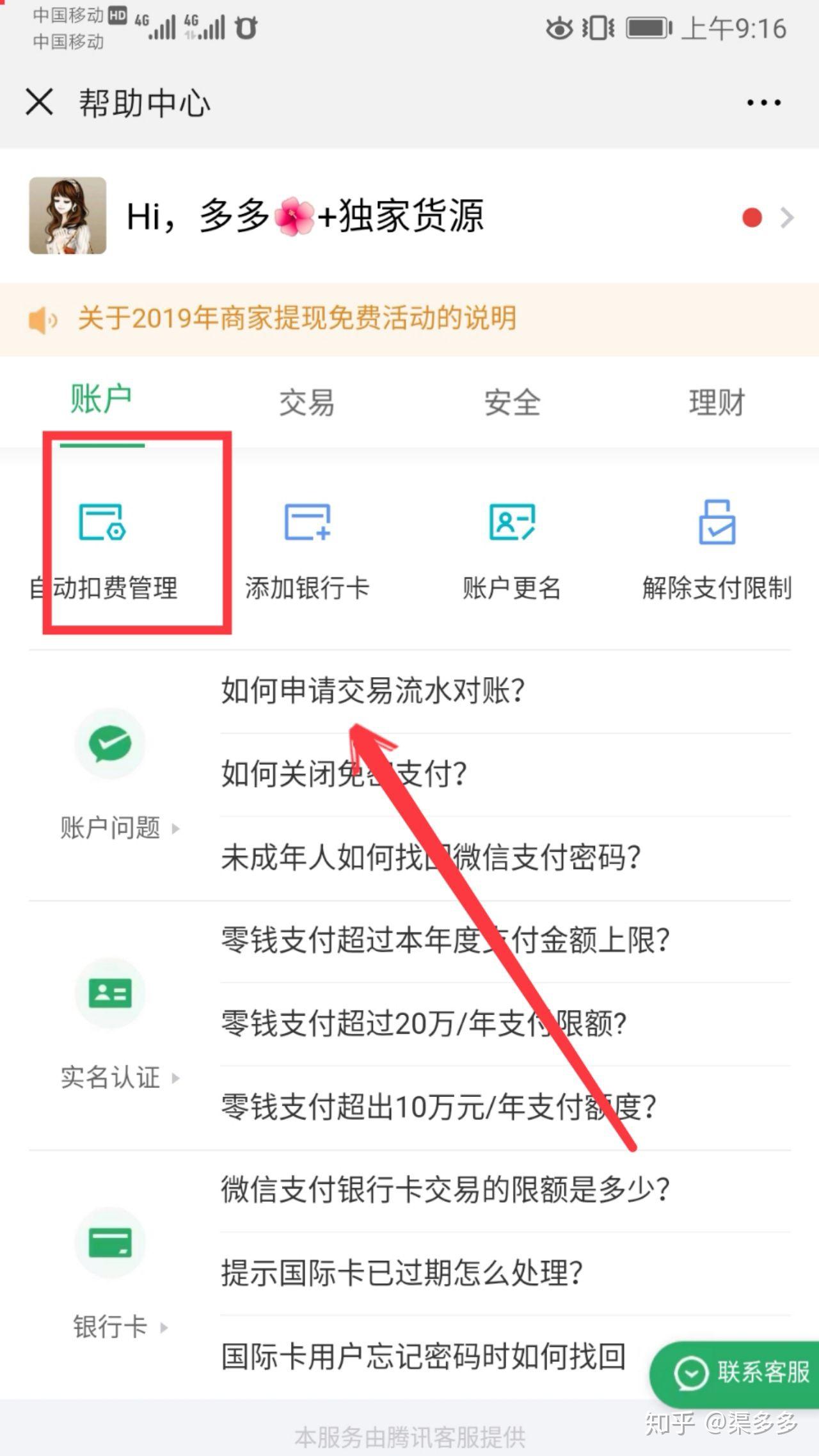Open the three-dot overflow menu

(764, 102)
